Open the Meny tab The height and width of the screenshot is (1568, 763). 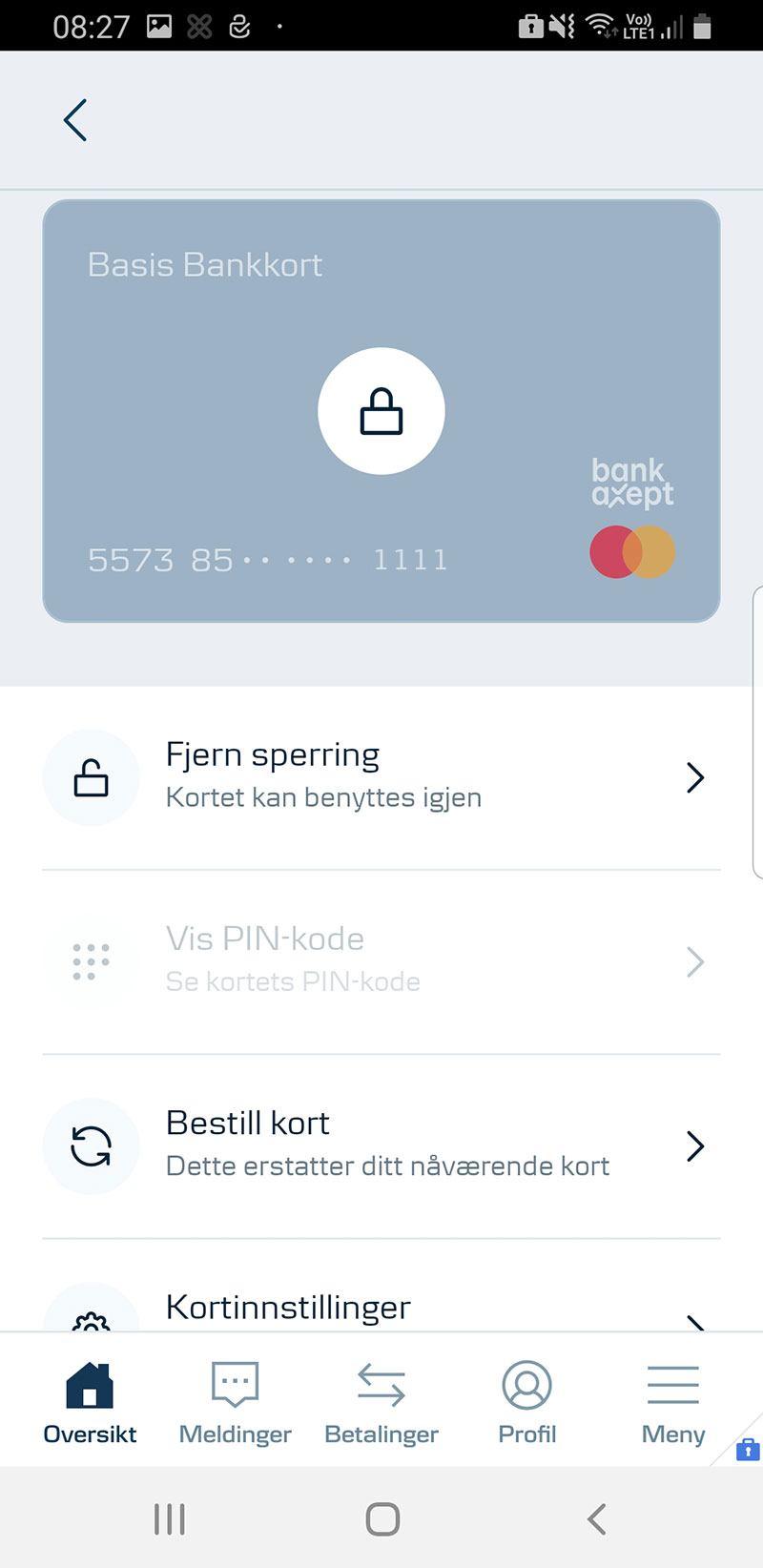click(x=673, y=1403)
